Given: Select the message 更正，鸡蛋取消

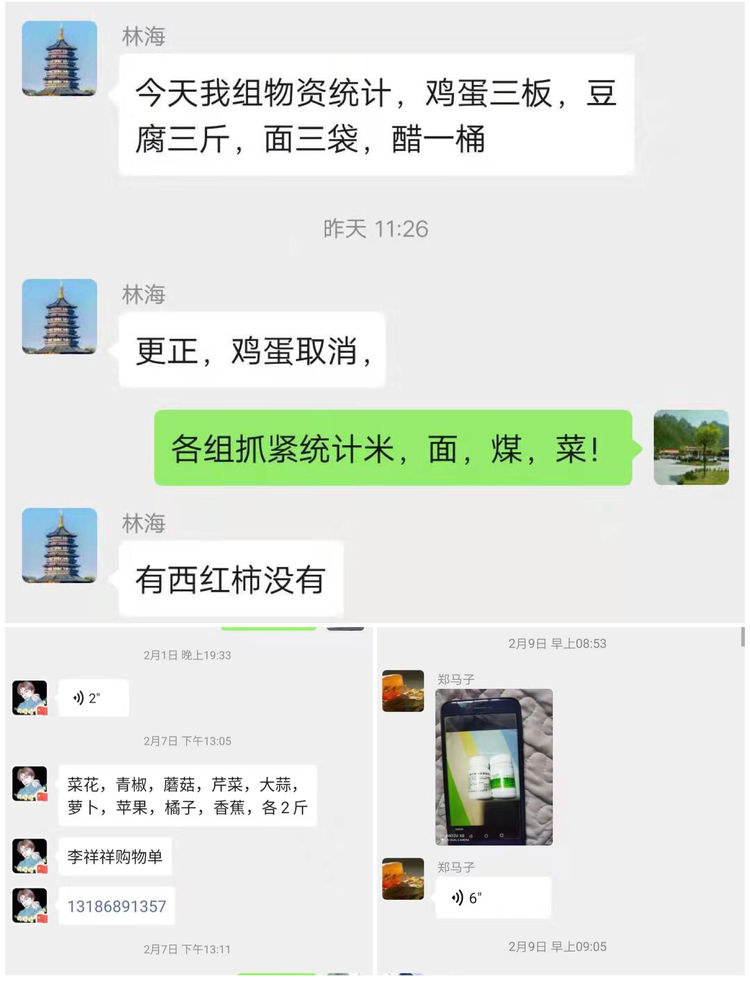Looking at the screenshot, I should coord(252,348).
